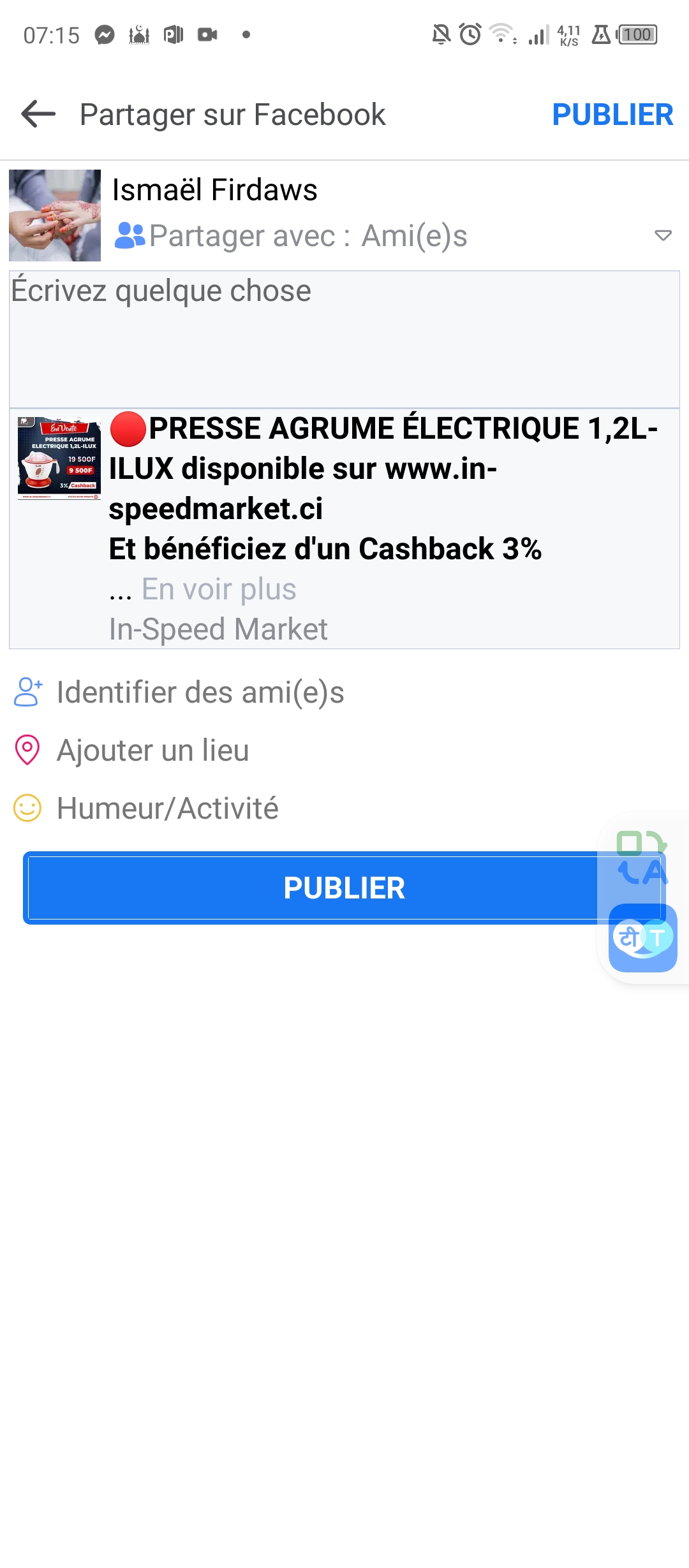Tap PUBLIER in the top bar
The image size is (689, 1568).
[x=612, y=115]
